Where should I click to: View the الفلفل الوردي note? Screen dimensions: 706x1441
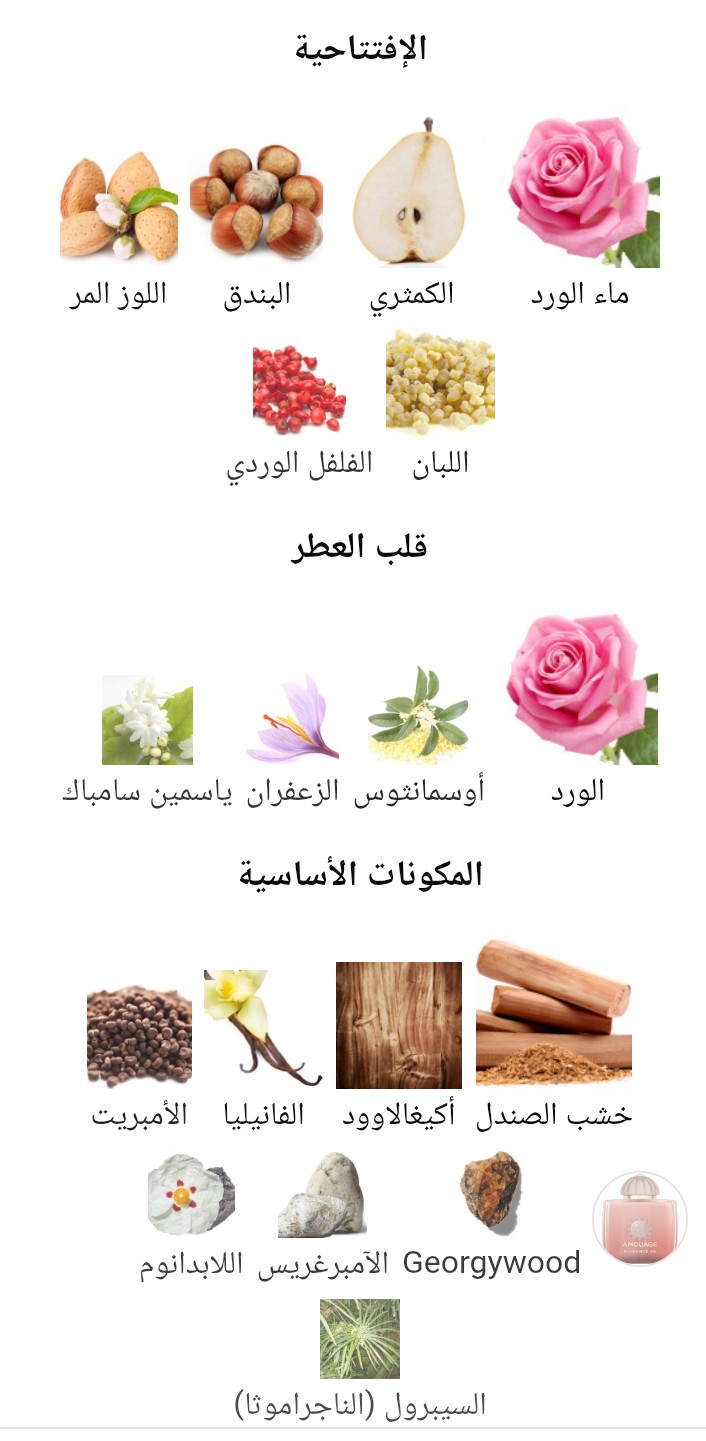coord(299,391)
